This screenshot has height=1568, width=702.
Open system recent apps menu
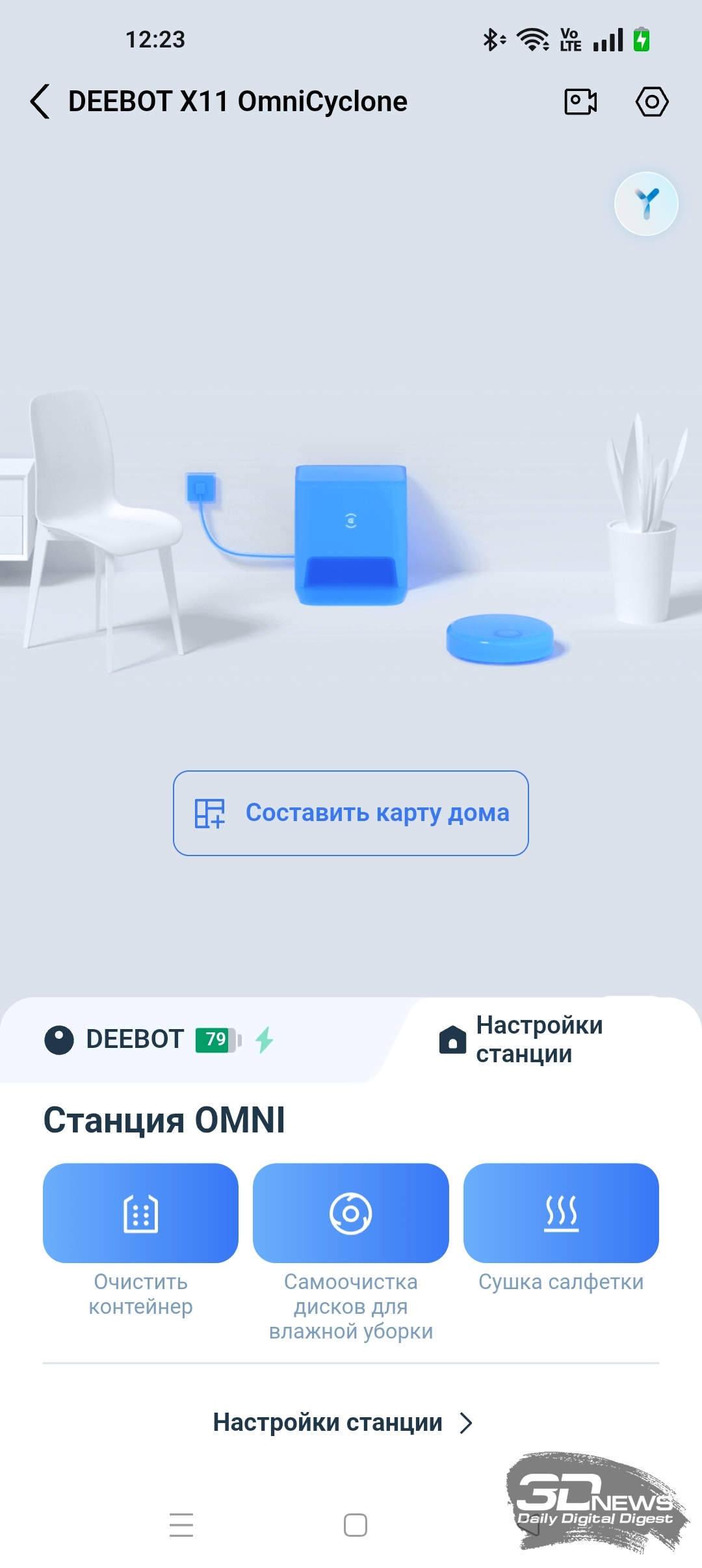coord(181,1524)
